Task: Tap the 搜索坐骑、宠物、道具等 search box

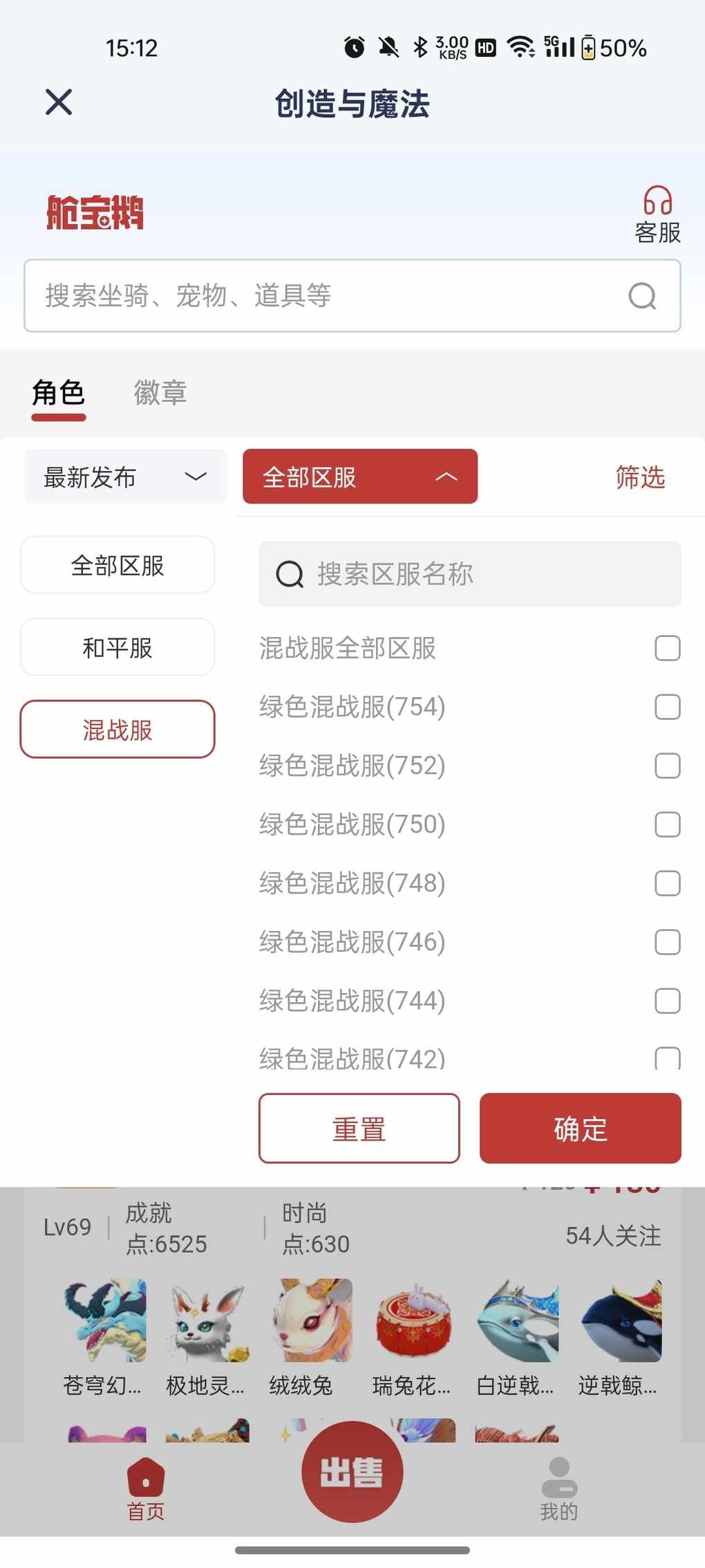Action: (332, 296)
